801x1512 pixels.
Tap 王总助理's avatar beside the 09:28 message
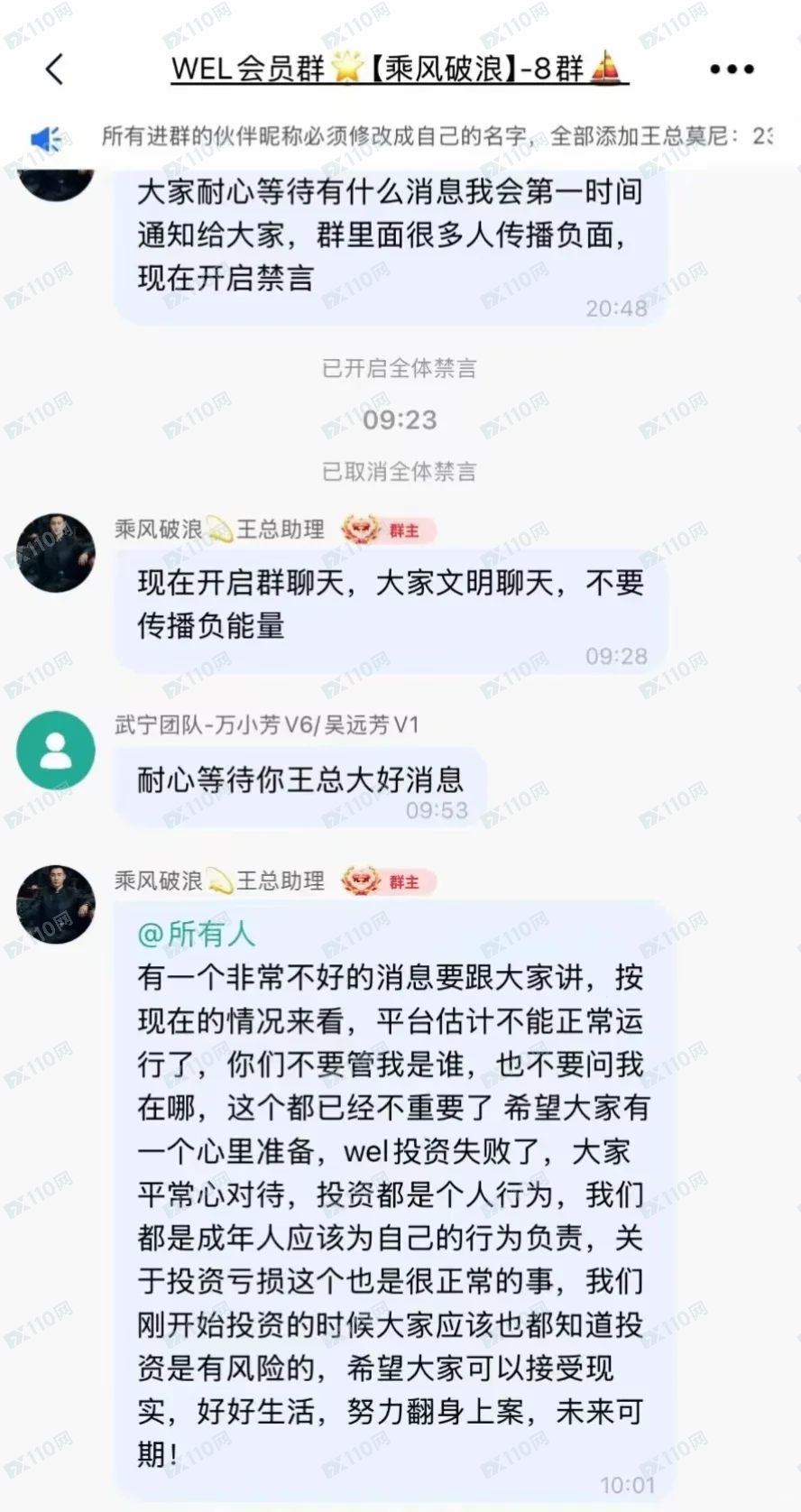pyautogui.click(x=56, y=553)
